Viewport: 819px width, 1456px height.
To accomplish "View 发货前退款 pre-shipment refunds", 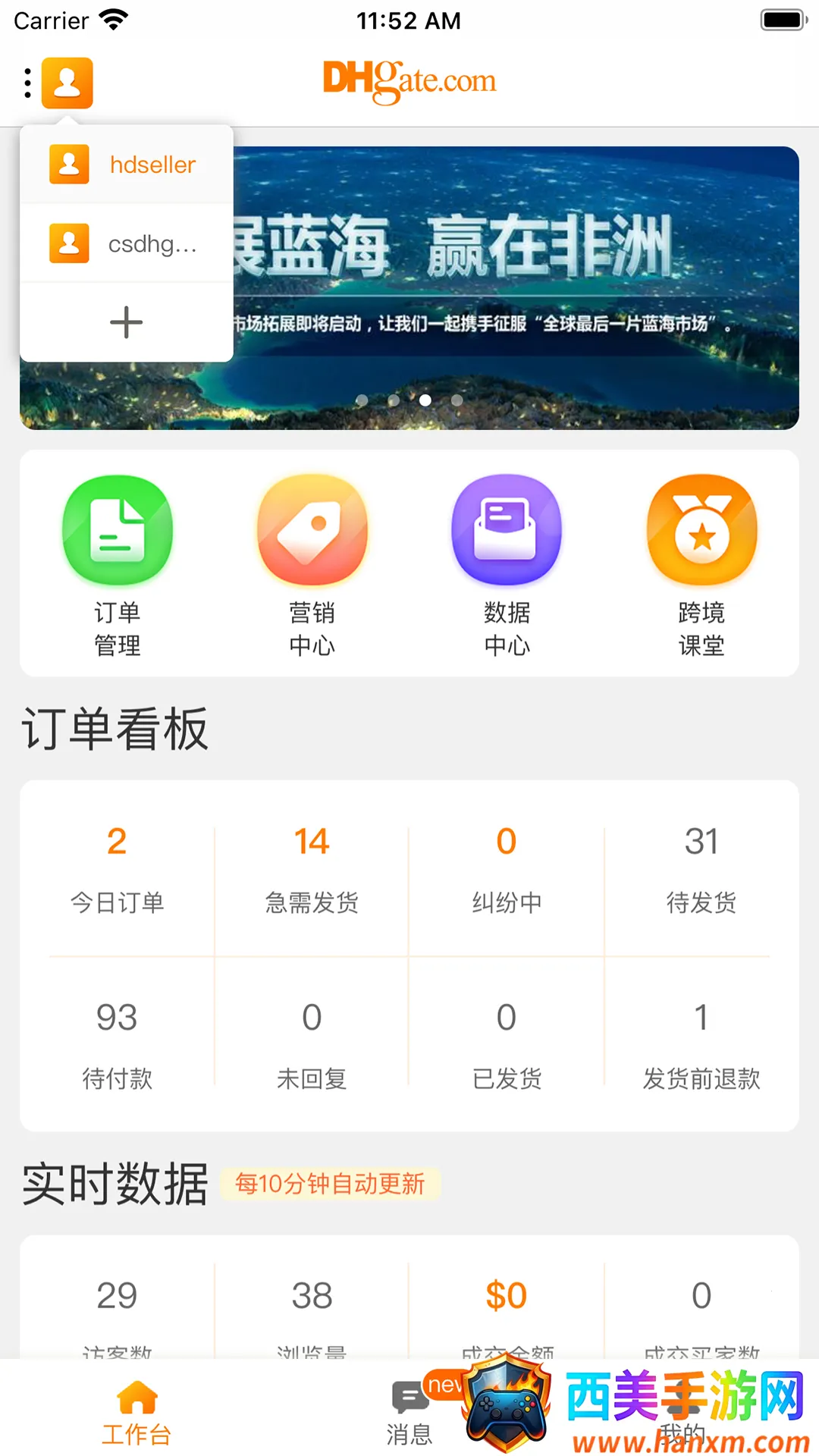I will pyautogui.click(x=701, y=1044).
